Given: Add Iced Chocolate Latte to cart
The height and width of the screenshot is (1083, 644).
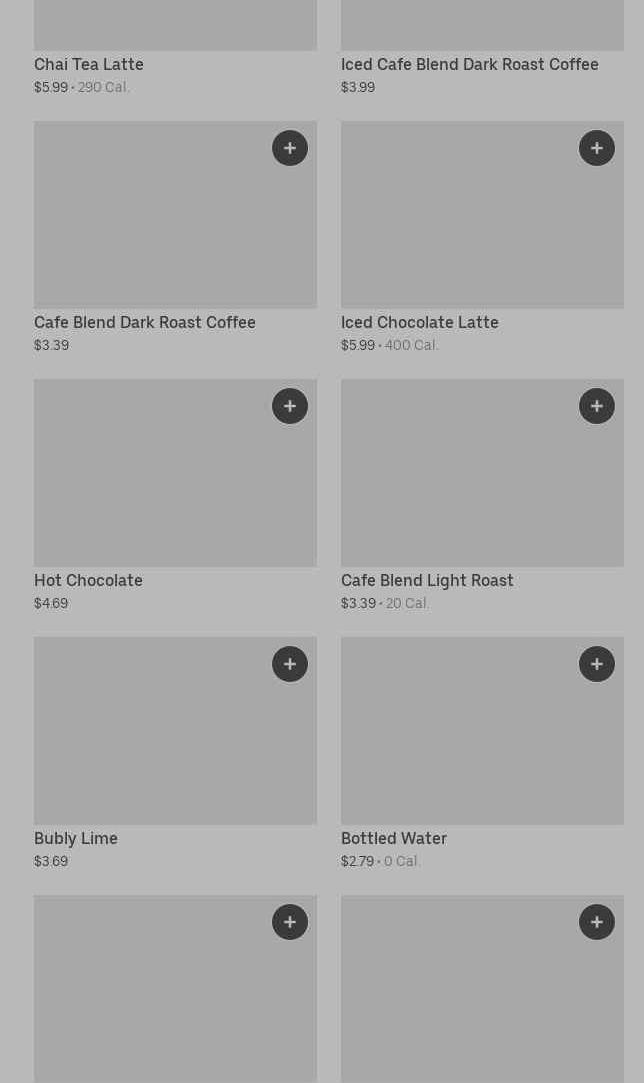Looking at the screenshot, I should [597, 148].
